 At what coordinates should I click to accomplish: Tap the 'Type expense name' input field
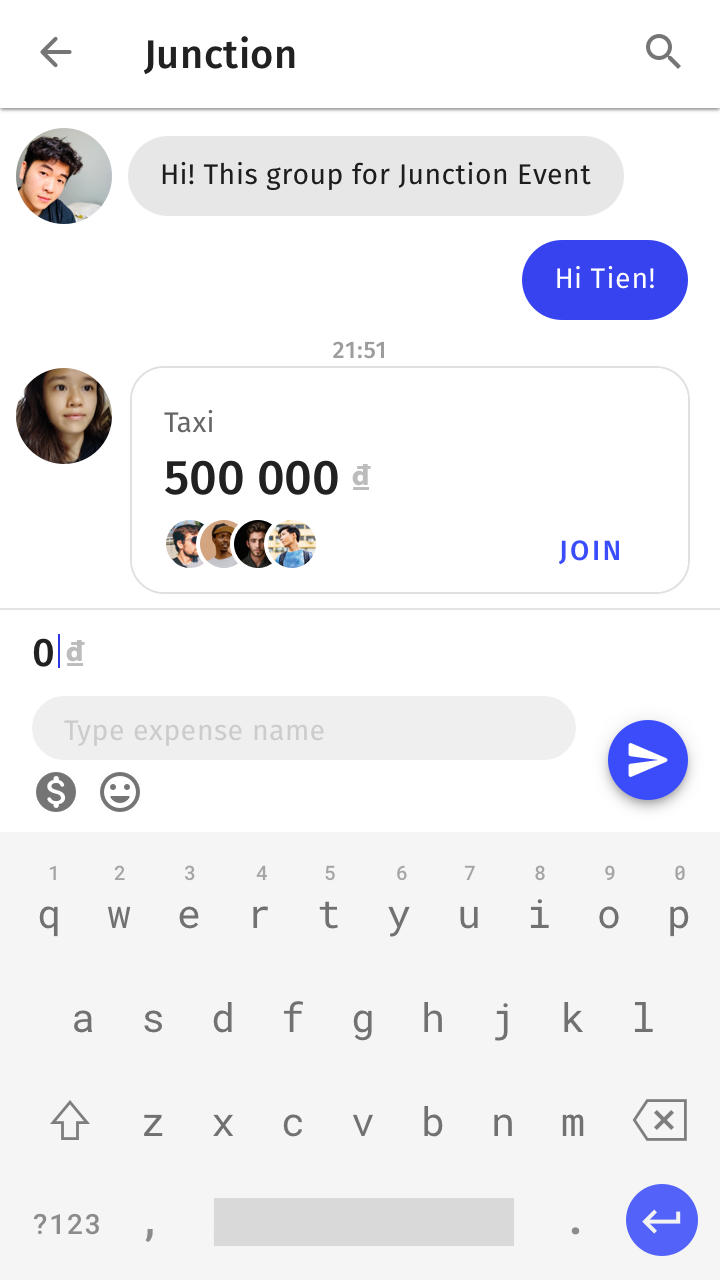pyautogui.click(x=304, y=729)
